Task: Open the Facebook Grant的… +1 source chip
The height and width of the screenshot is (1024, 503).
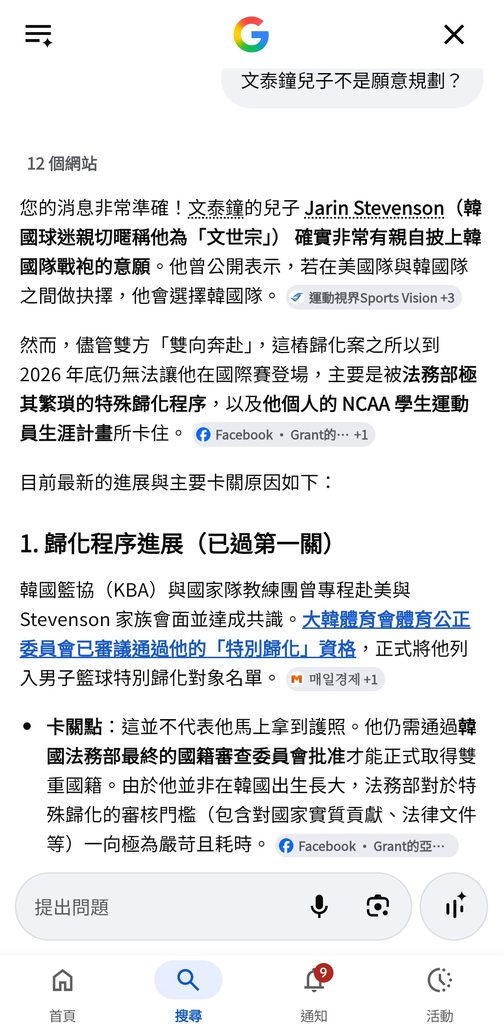Action: (284, 435)
